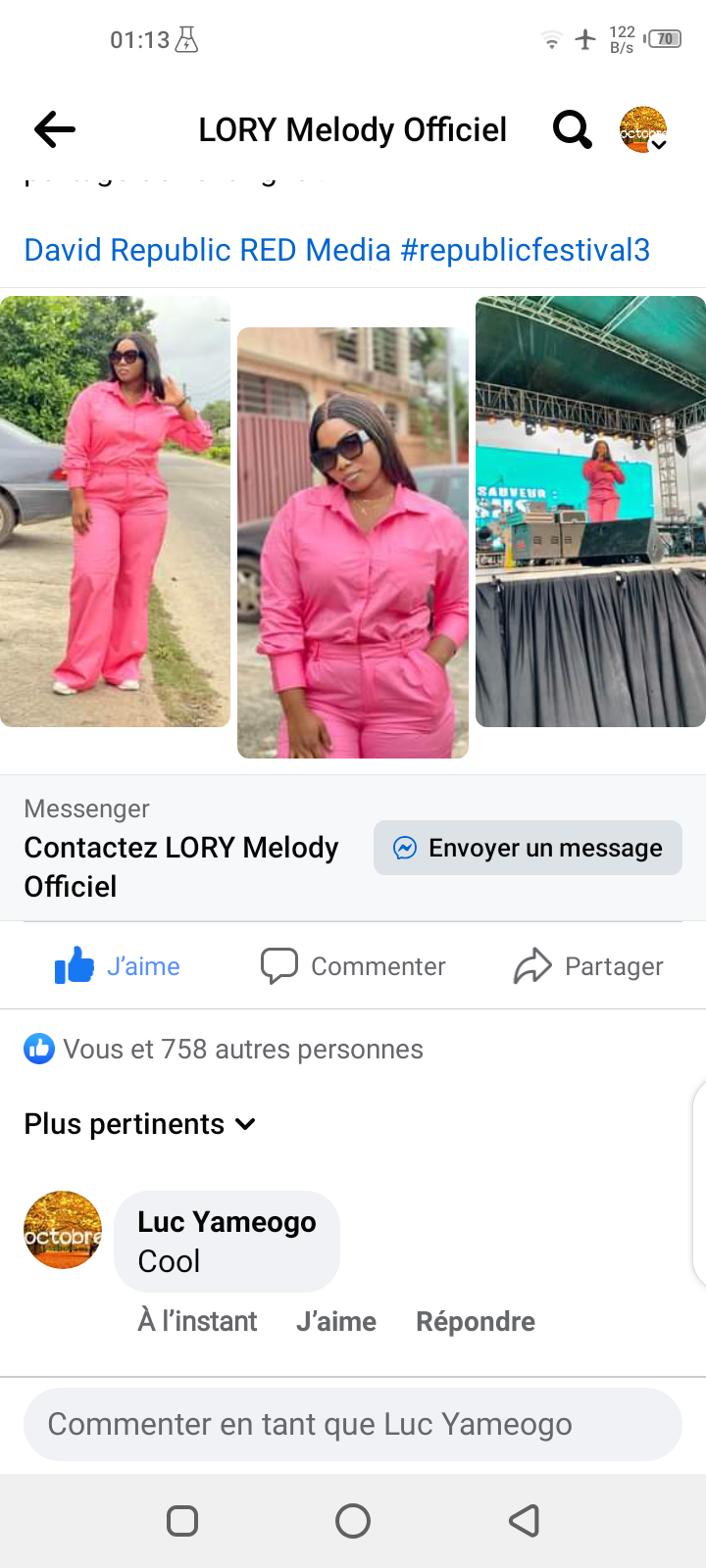Open the close-up pink shirt photo

[x=353, y=543]
